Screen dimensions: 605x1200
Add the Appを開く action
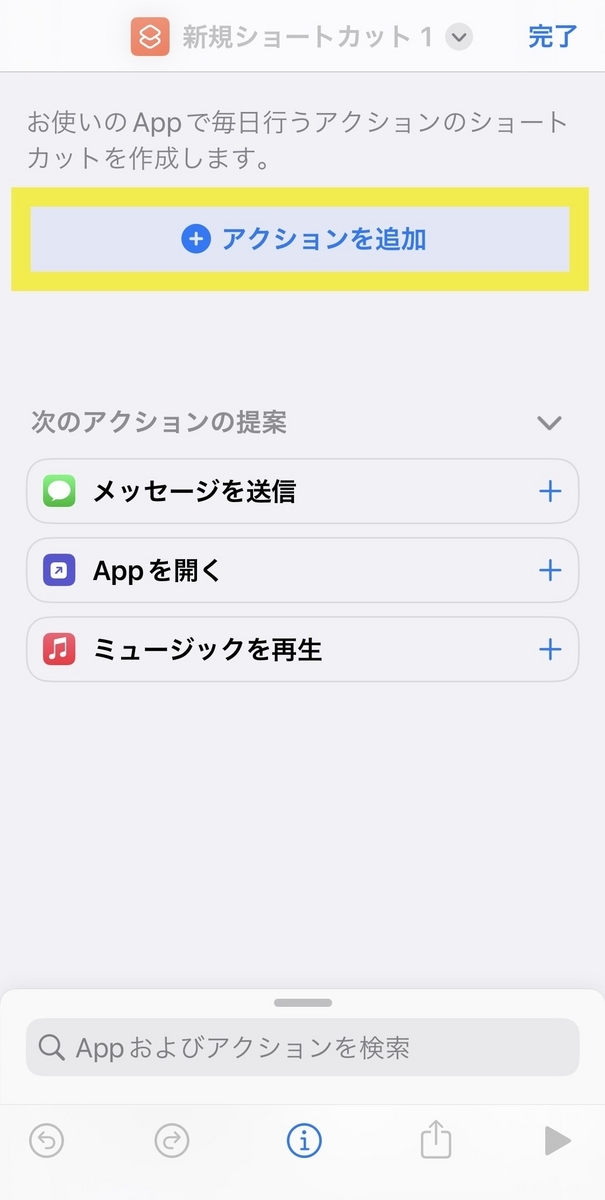[550, 570]
